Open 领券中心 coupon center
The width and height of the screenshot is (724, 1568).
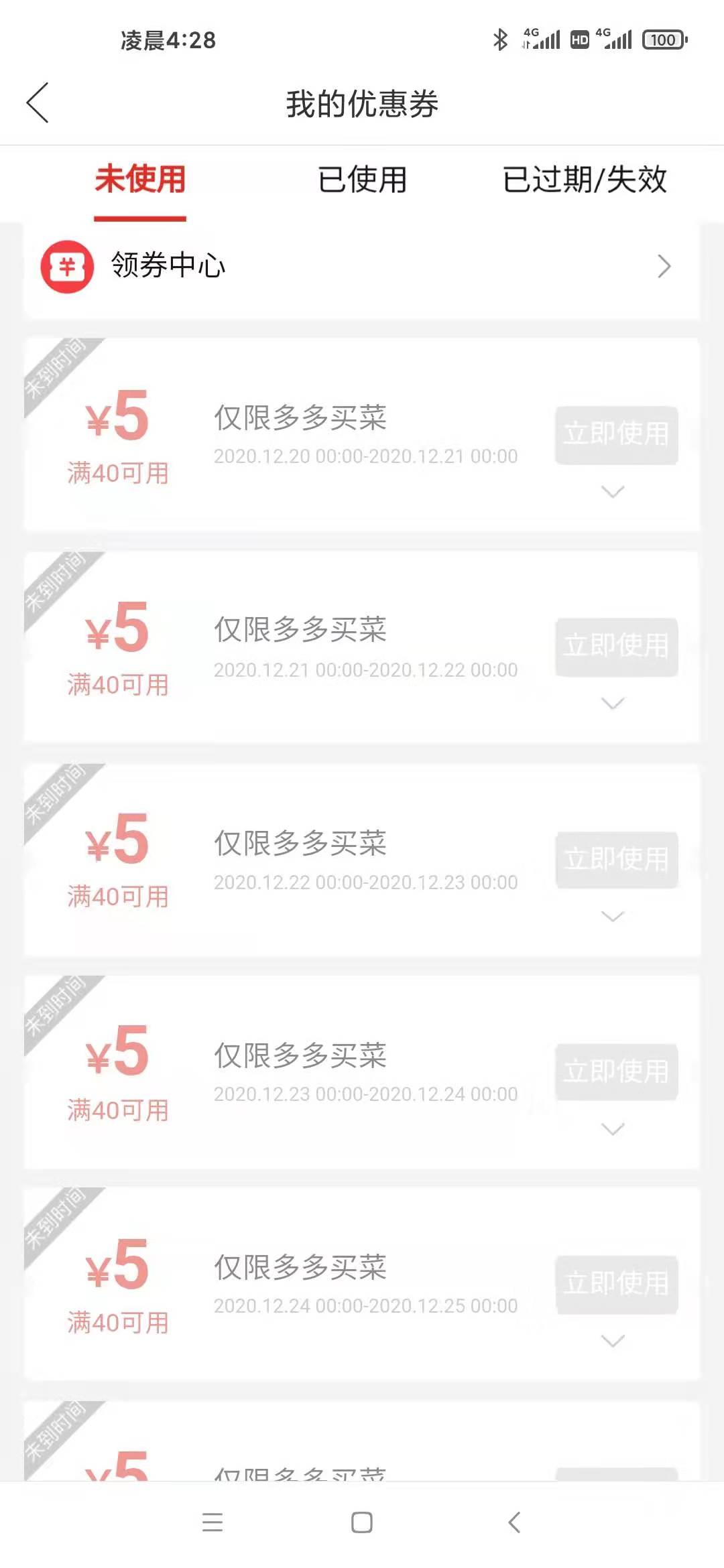(x=362, y=266)
